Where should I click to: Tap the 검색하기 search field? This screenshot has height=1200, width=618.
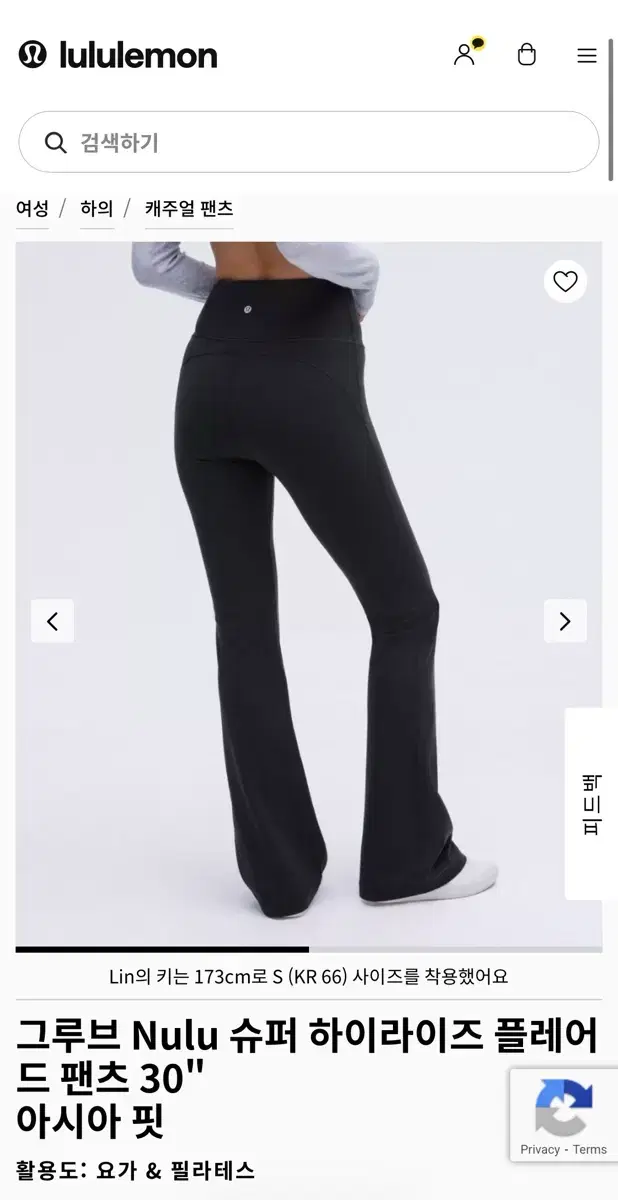coord(309,142)
